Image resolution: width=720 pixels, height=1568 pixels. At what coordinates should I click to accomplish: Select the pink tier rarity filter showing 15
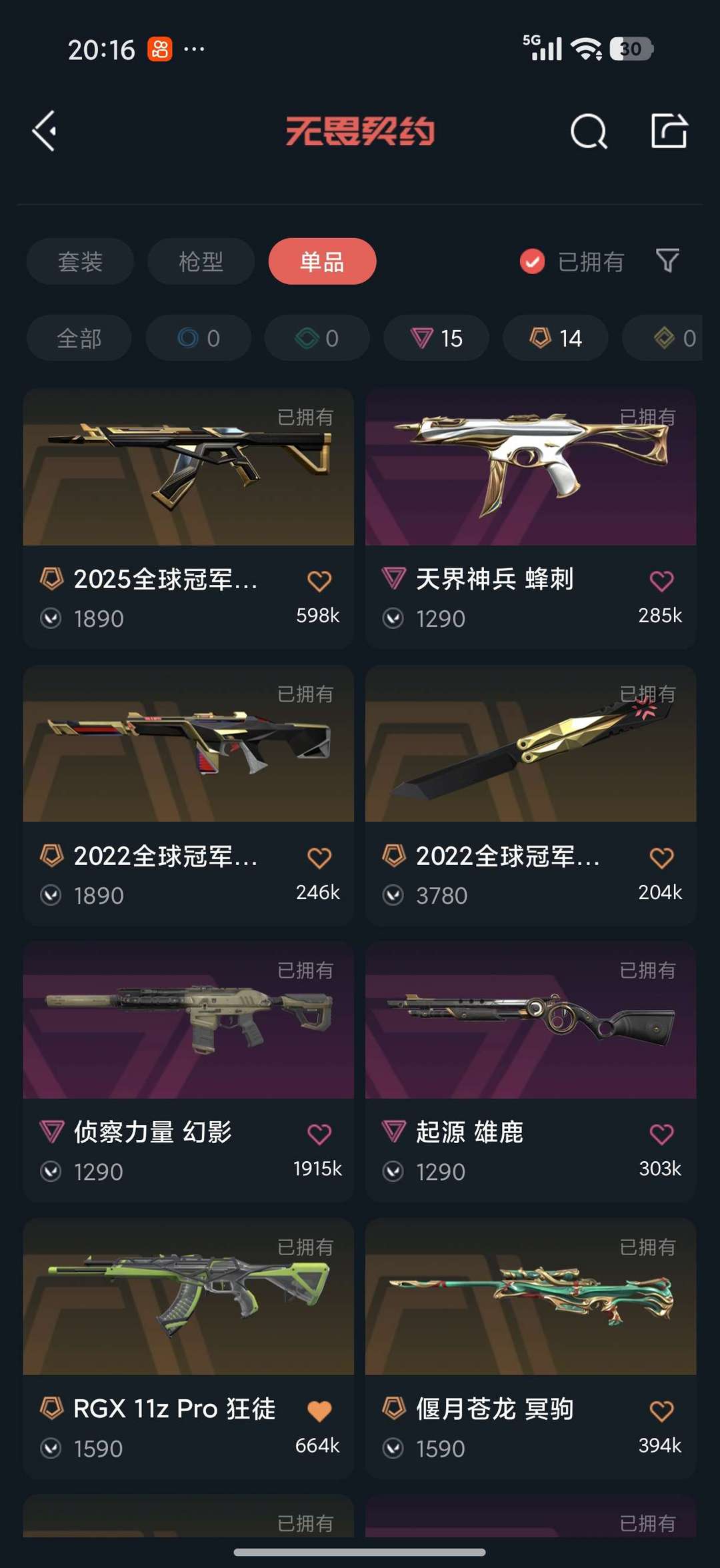click(x=435, y=338)
